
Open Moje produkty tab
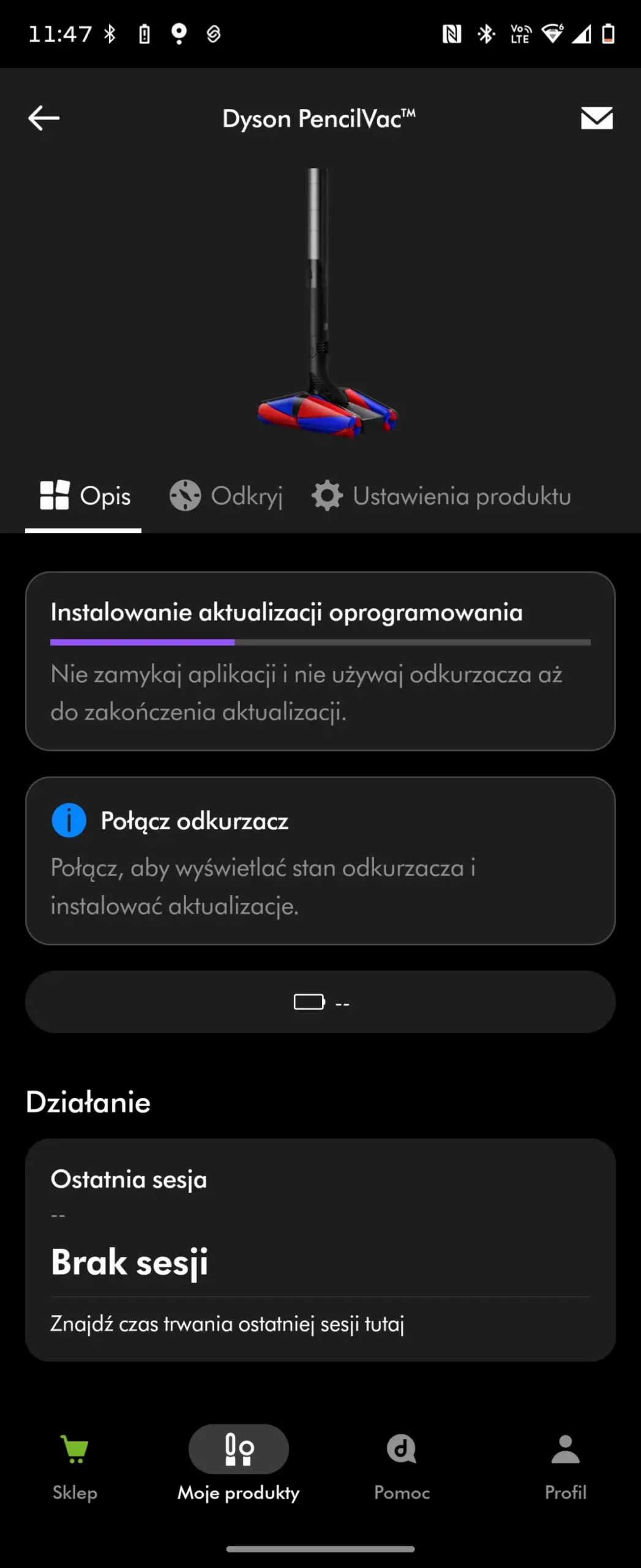point(238,1466)
